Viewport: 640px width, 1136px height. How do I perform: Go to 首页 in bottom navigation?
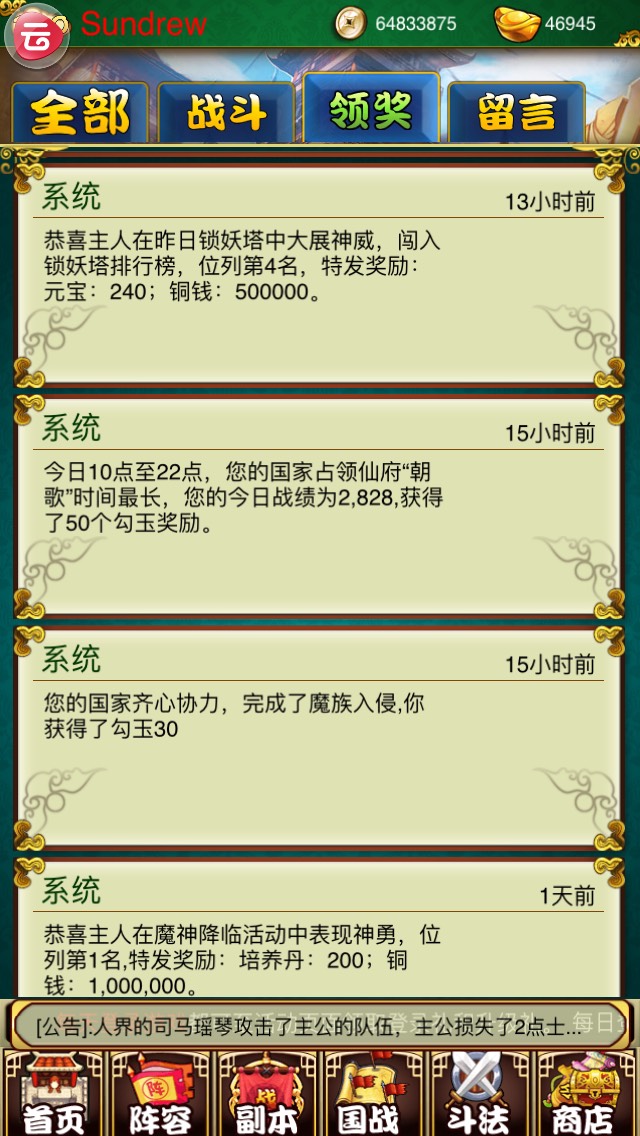[x=53, y=1092]
